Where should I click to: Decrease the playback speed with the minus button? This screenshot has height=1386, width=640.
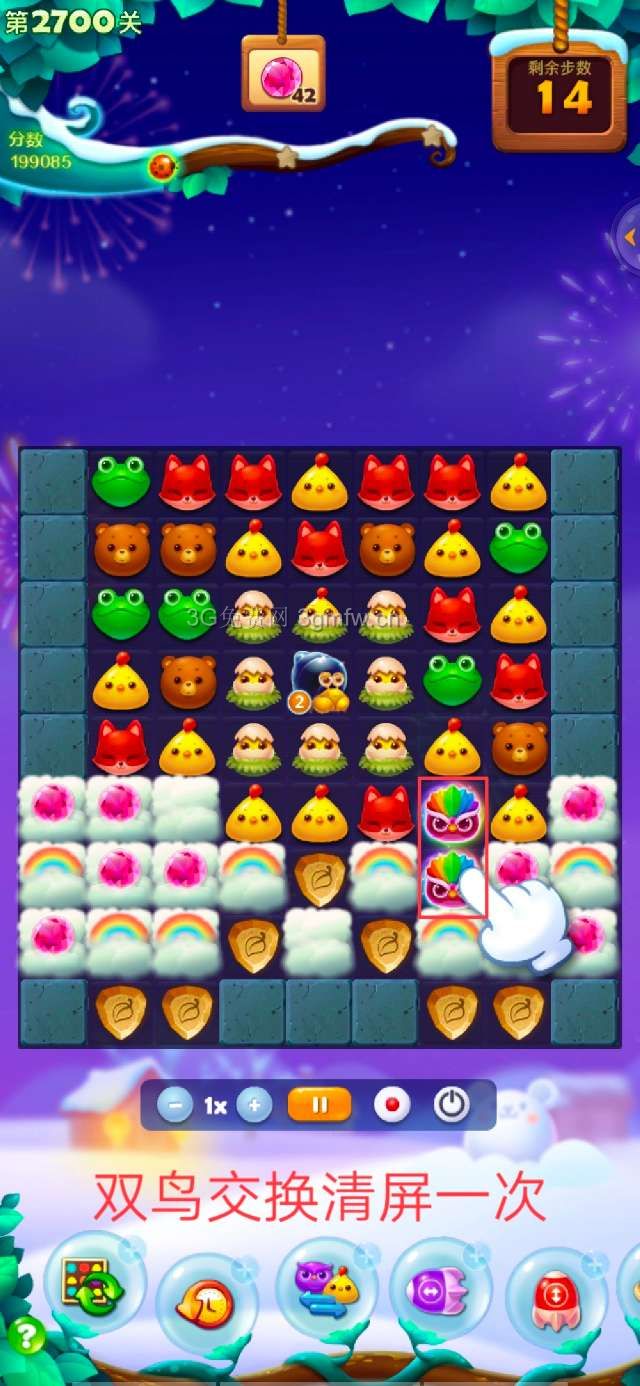(x=175, y=1105)
